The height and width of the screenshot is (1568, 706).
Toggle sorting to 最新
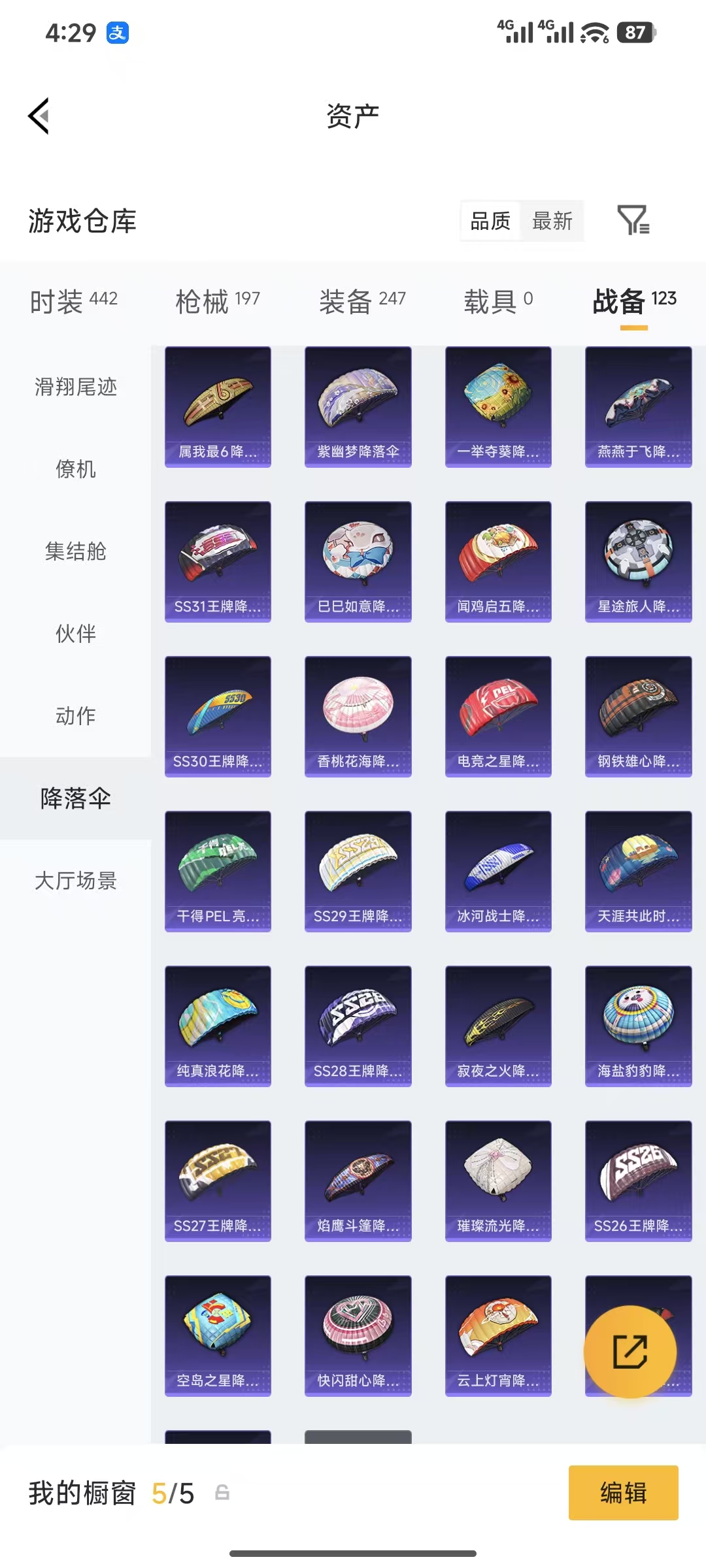tap(552, 221)
